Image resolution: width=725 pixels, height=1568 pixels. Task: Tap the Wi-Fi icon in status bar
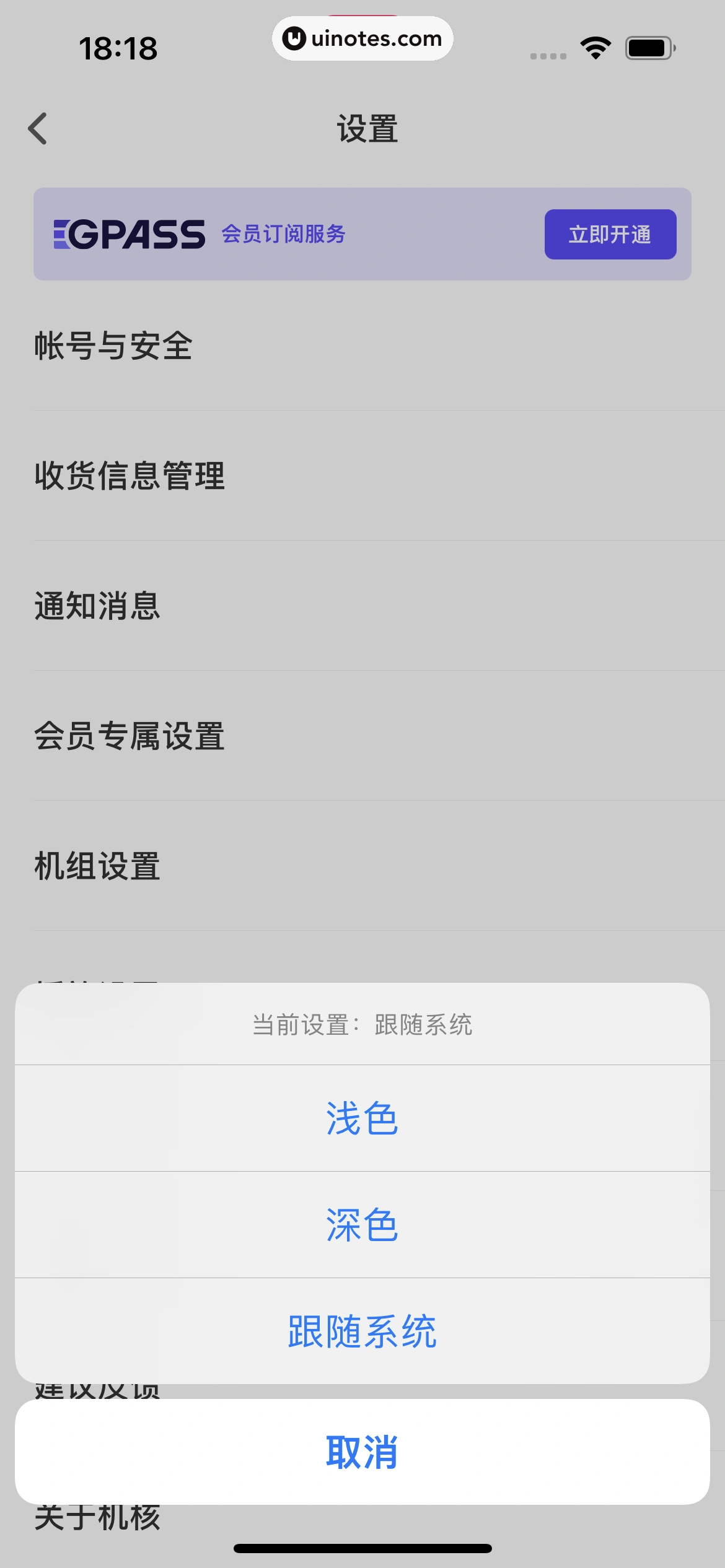(x=596, y=46)
